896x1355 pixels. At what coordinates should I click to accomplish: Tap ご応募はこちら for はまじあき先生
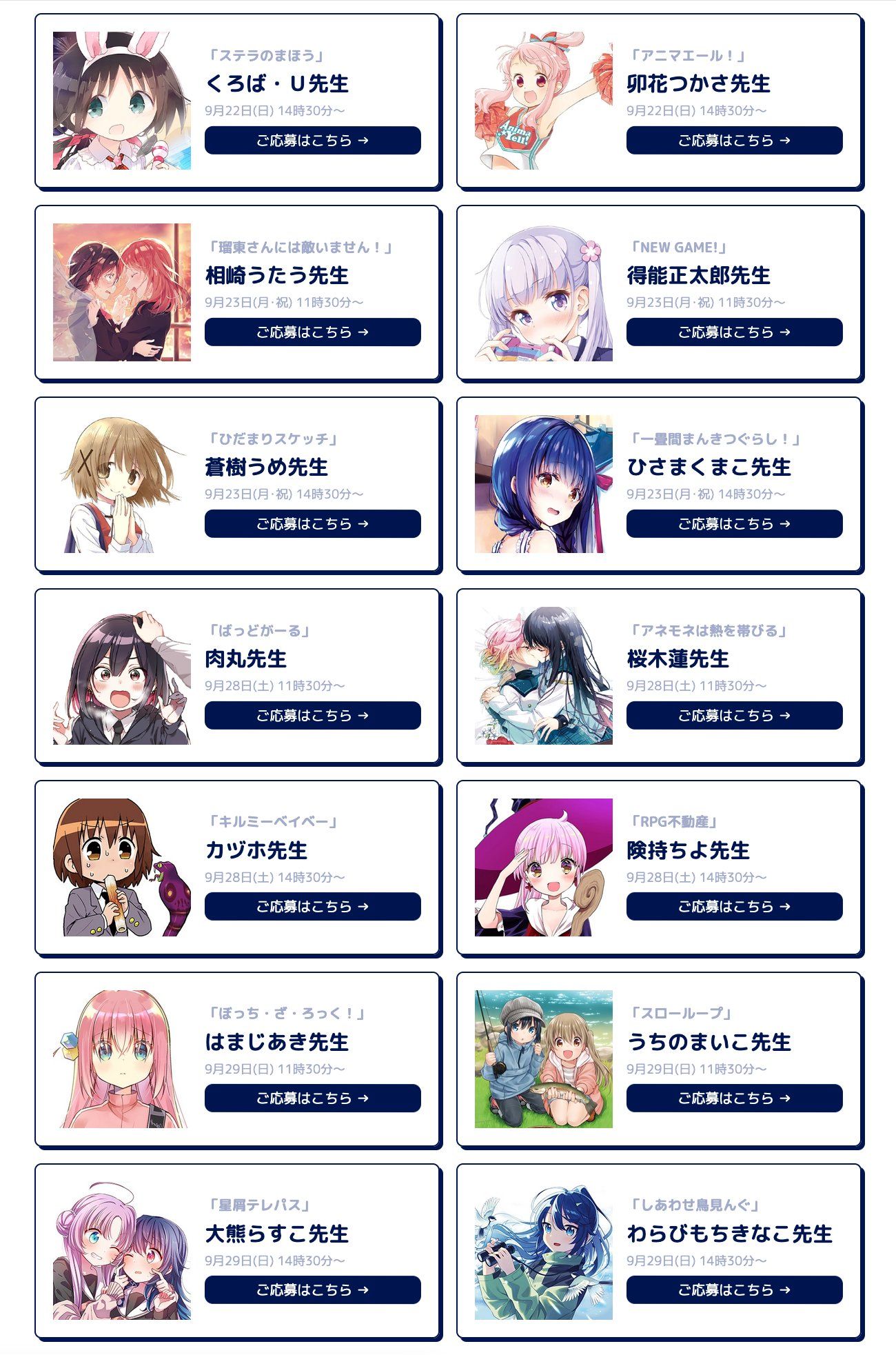tap(312, 1098)
